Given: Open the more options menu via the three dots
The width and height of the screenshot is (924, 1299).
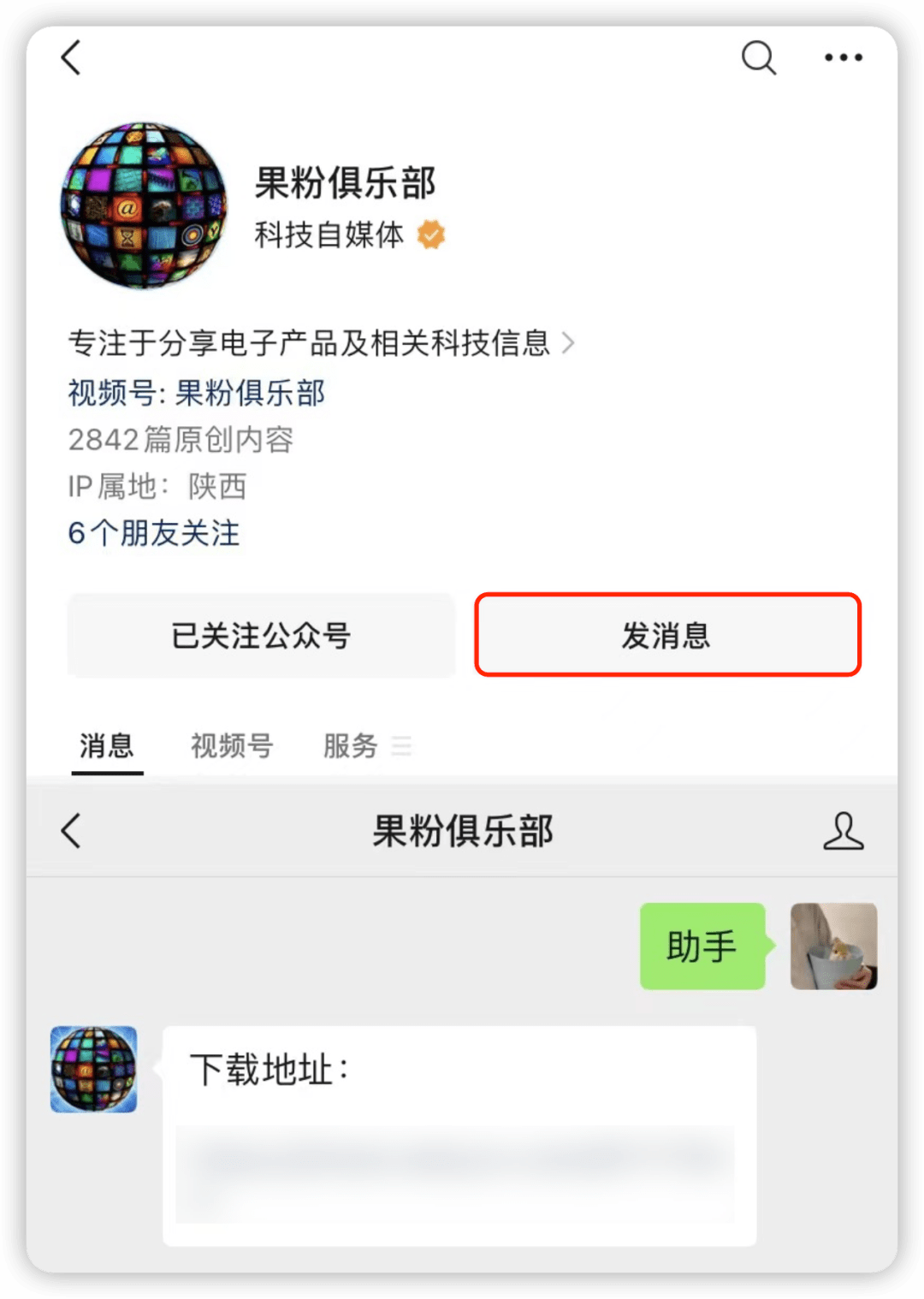Looking at the screenshot, I should (842, 57).
